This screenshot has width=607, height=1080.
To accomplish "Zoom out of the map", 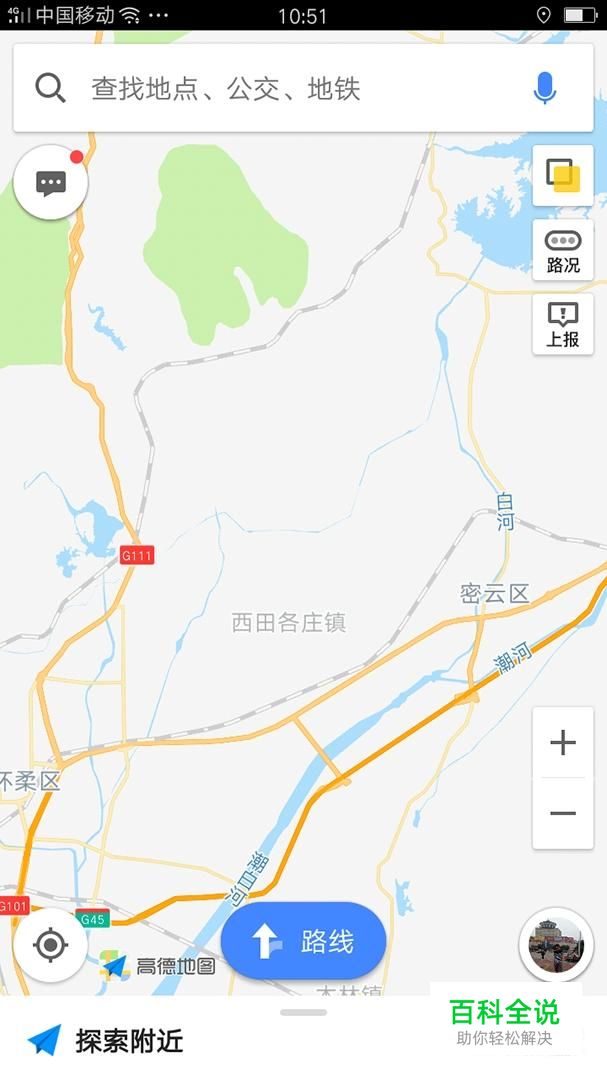I will click(x=563, y=813).
